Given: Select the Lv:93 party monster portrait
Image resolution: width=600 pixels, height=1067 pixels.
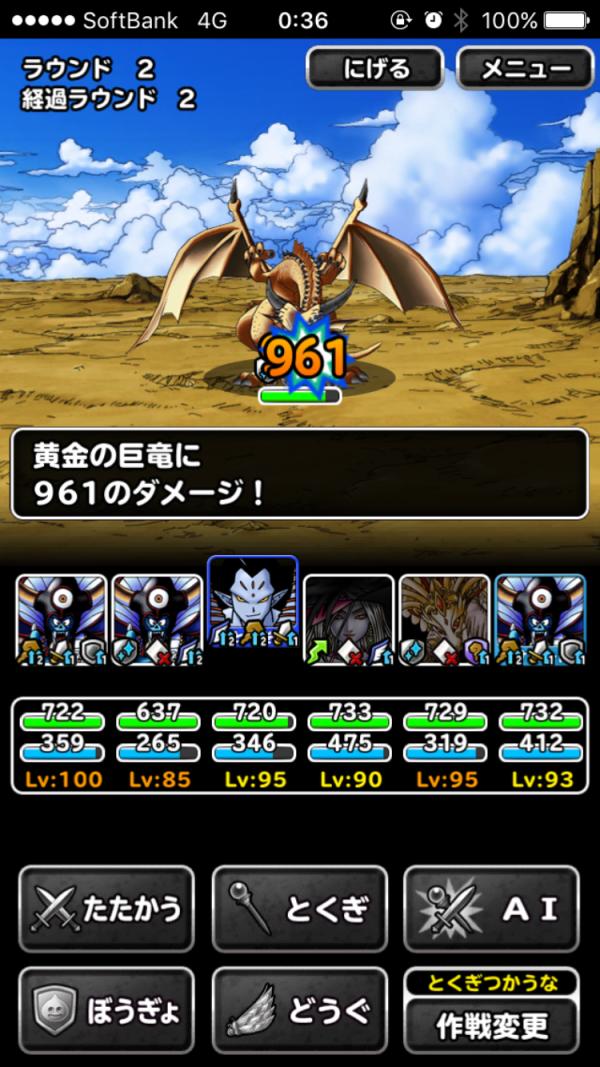Looking at the screenshot, I should 540,620.
